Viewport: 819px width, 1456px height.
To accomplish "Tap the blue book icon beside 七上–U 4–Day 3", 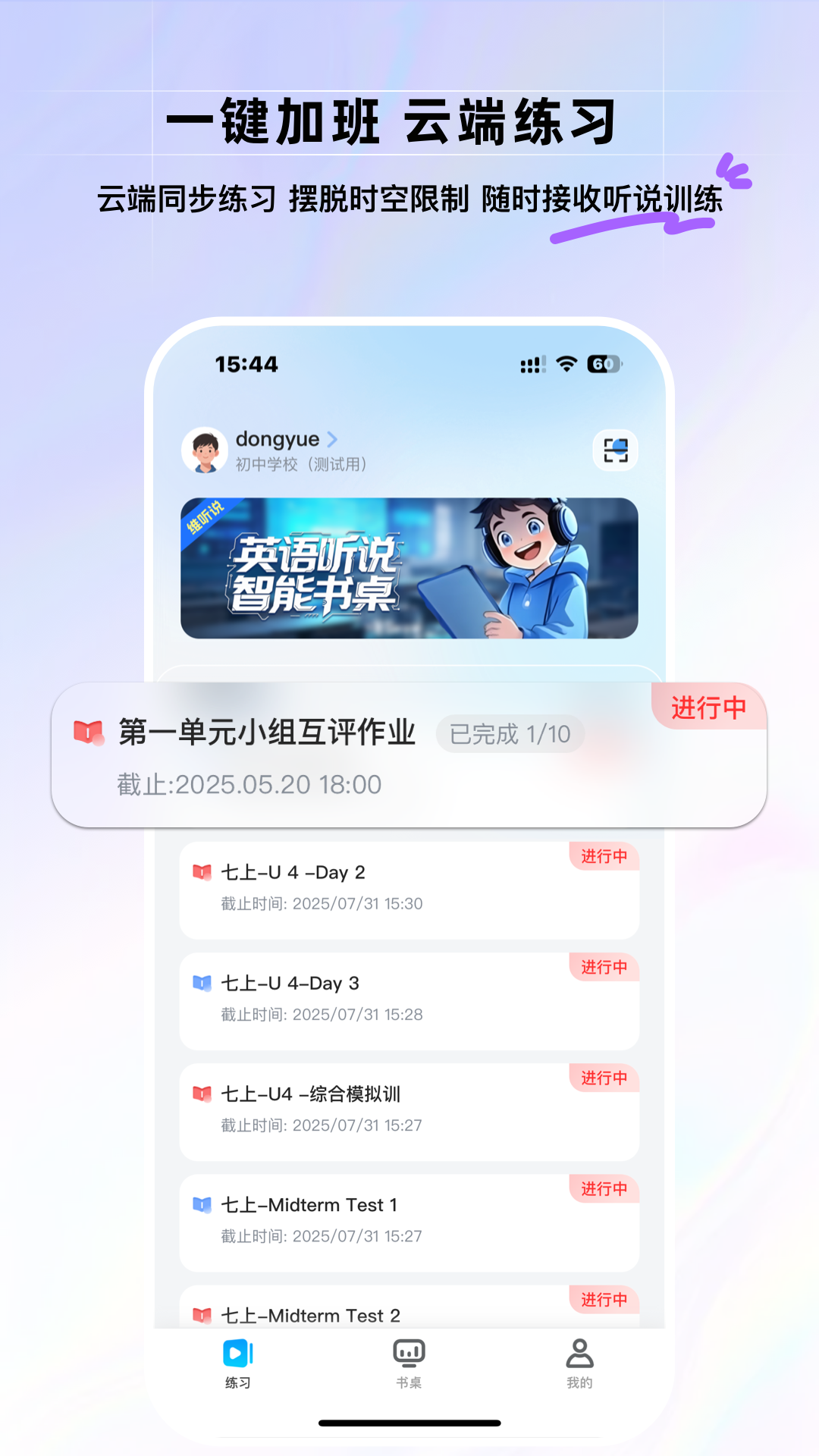I will point(201,983).
